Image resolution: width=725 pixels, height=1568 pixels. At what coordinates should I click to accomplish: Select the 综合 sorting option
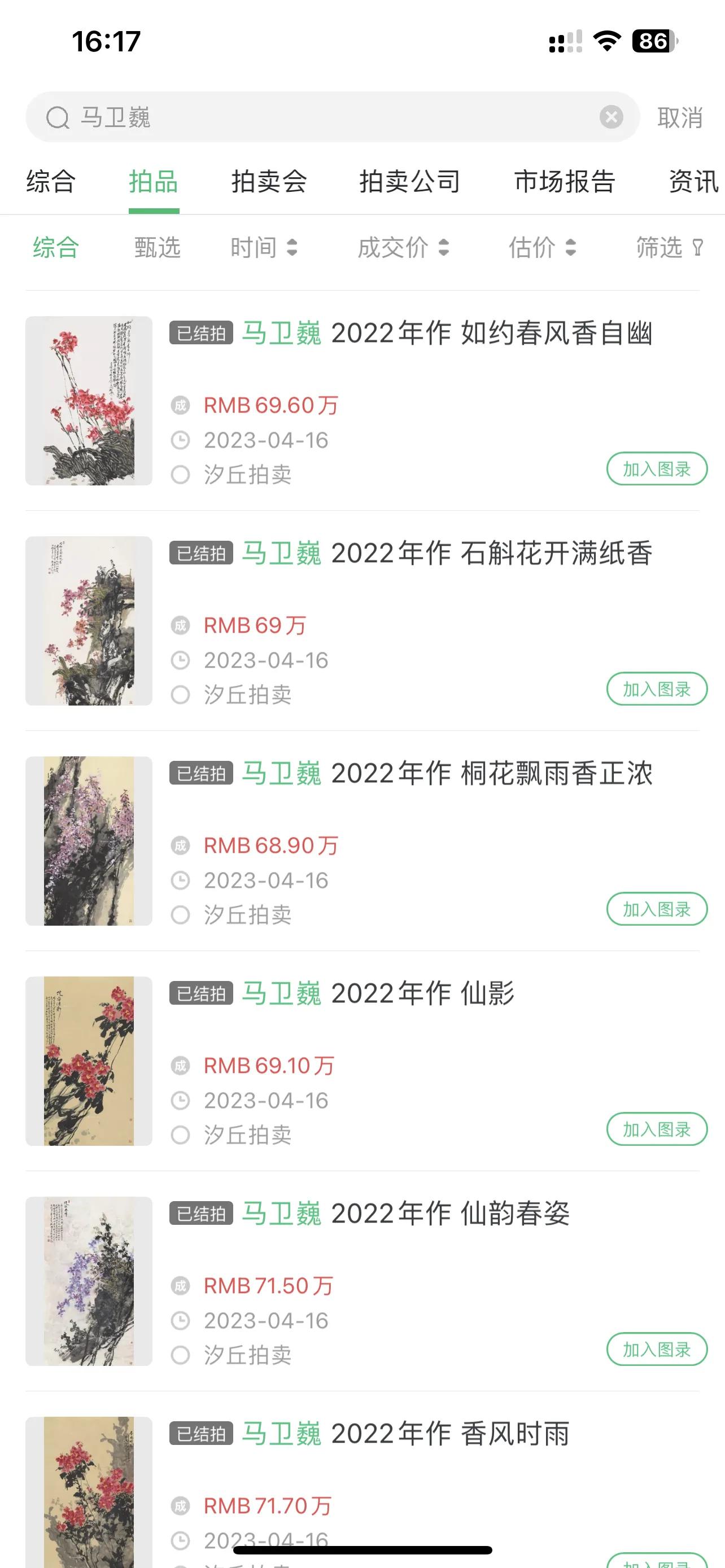tap(55, 247)
